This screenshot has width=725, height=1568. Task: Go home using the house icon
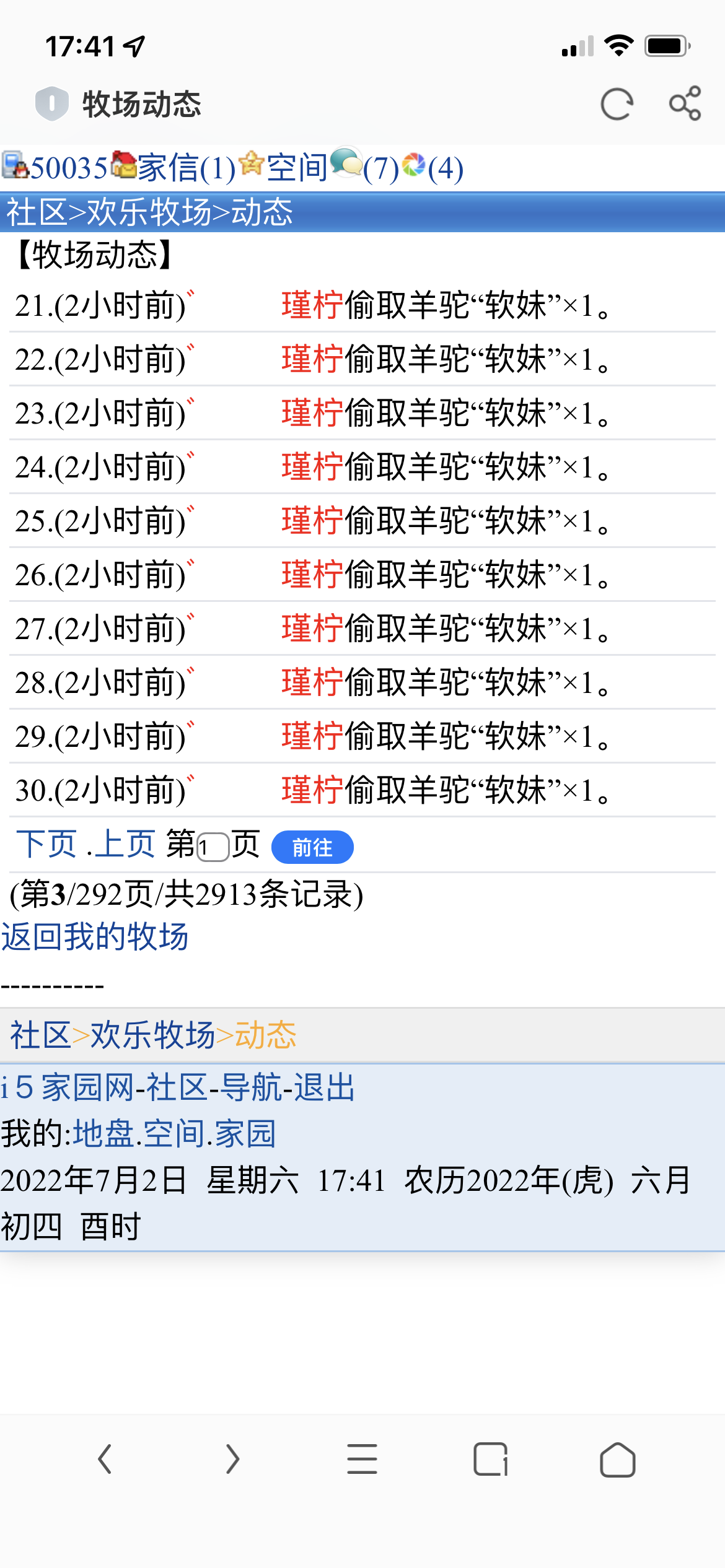coord(618,1461)
